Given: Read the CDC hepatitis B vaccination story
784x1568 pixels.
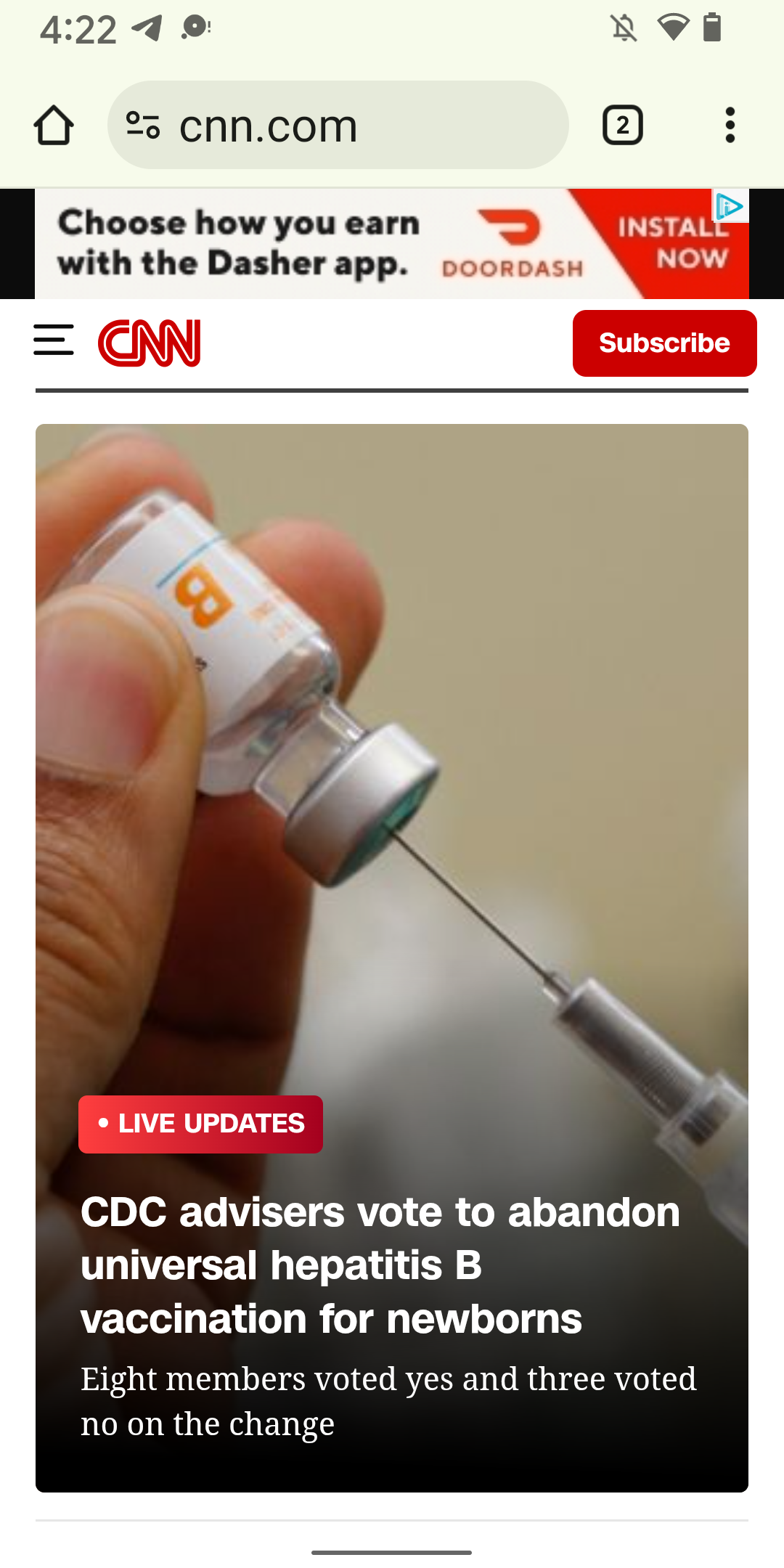Looking at the screenshot, I should [380, 1265].
